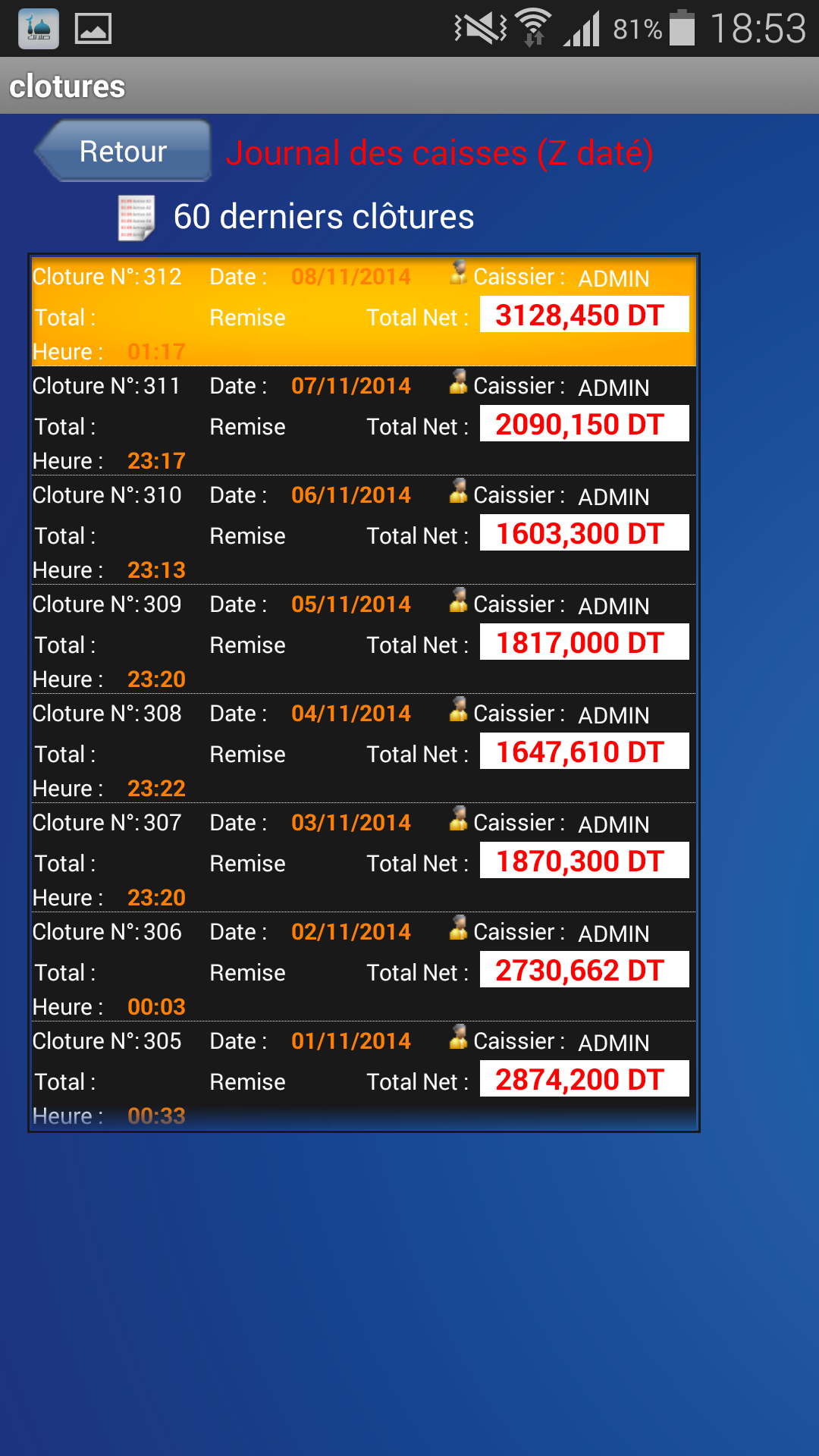Open Cloture N° 312 dated 08/11/2014
The width and height of the screenshot is (819, 1456).
363,312
